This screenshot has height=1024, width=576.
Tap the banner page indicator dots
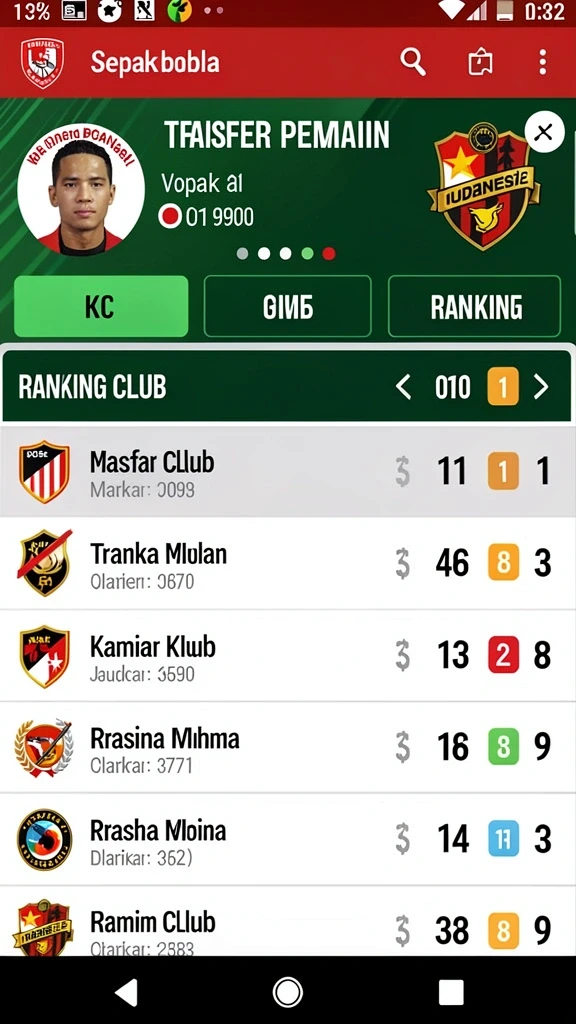tap(286, 253)
